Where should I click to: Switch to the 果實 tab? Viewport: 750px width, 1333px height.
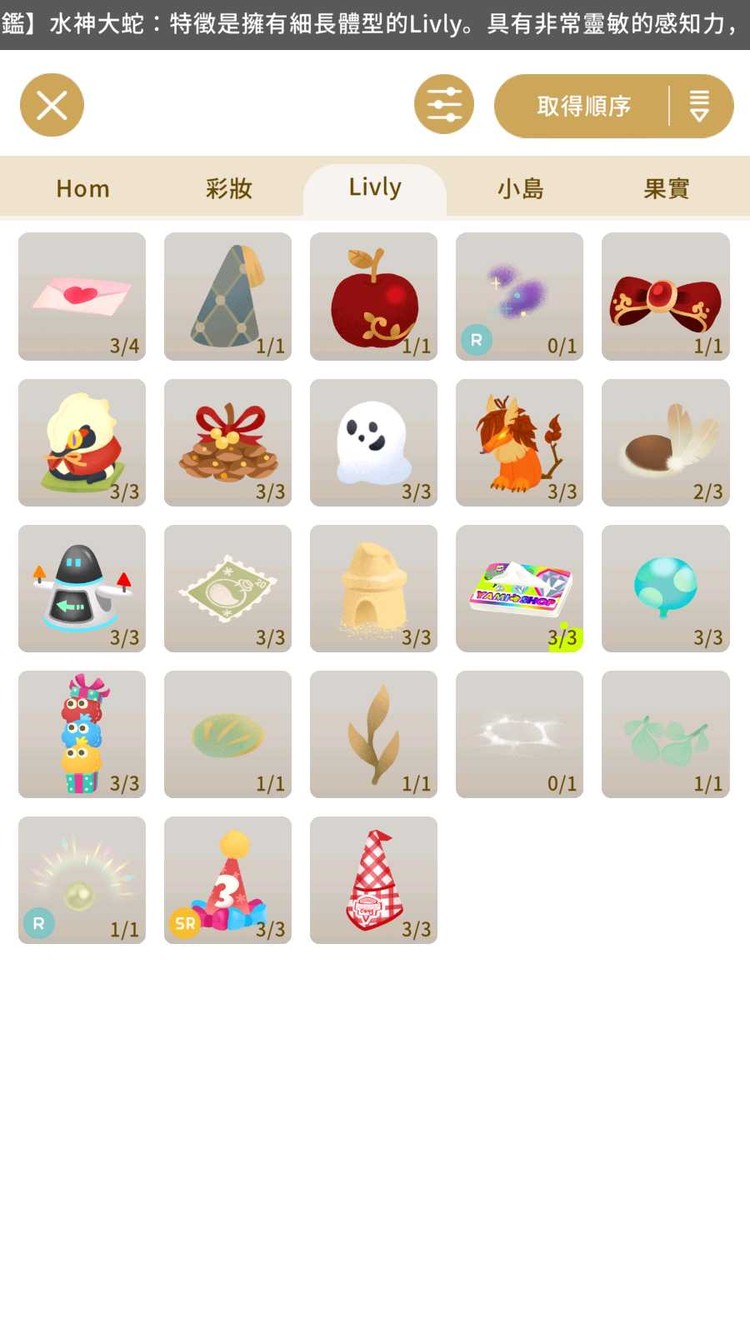click(x=666, y=188)
